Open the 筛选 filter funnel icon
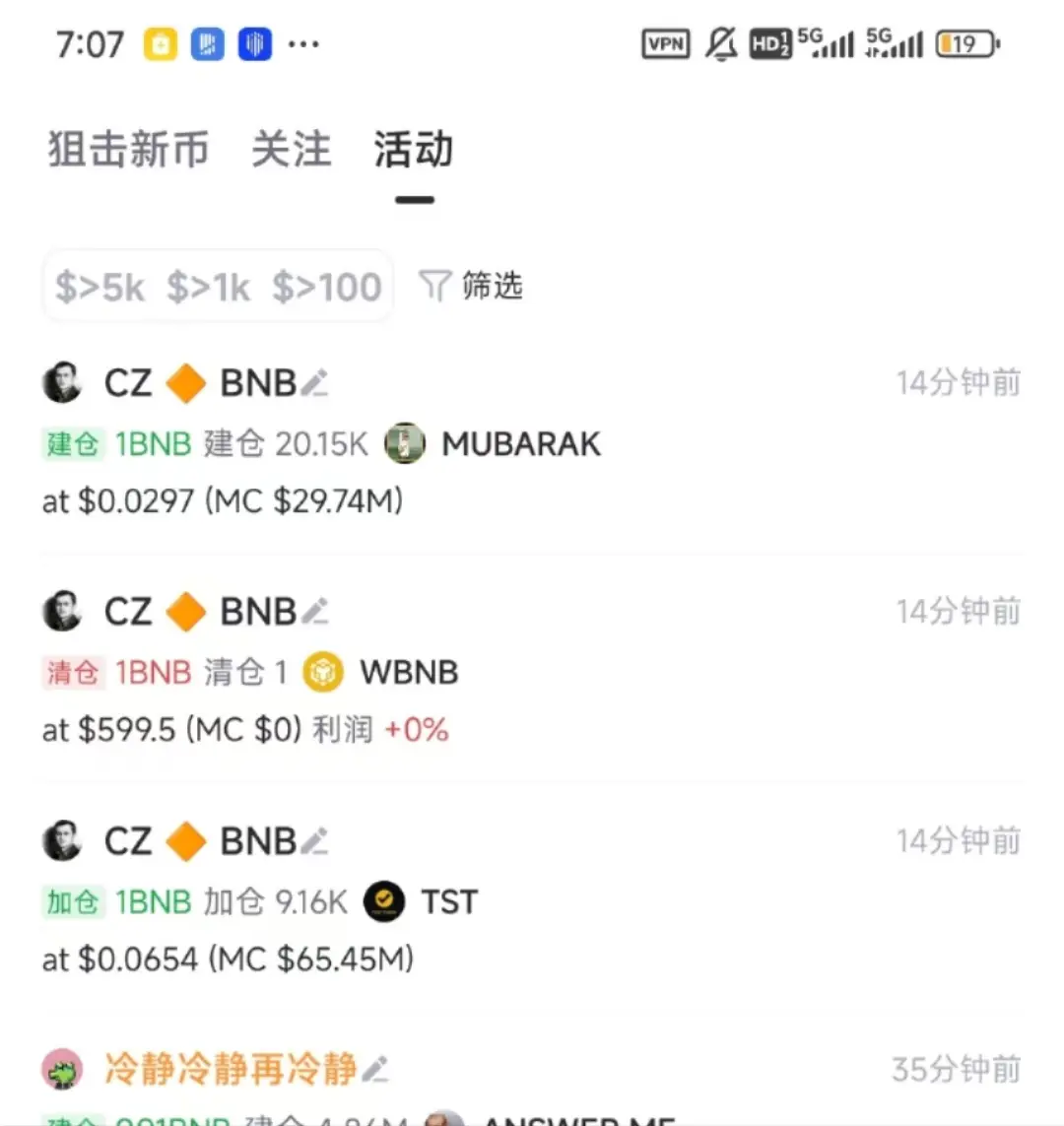 click(434, 286)
